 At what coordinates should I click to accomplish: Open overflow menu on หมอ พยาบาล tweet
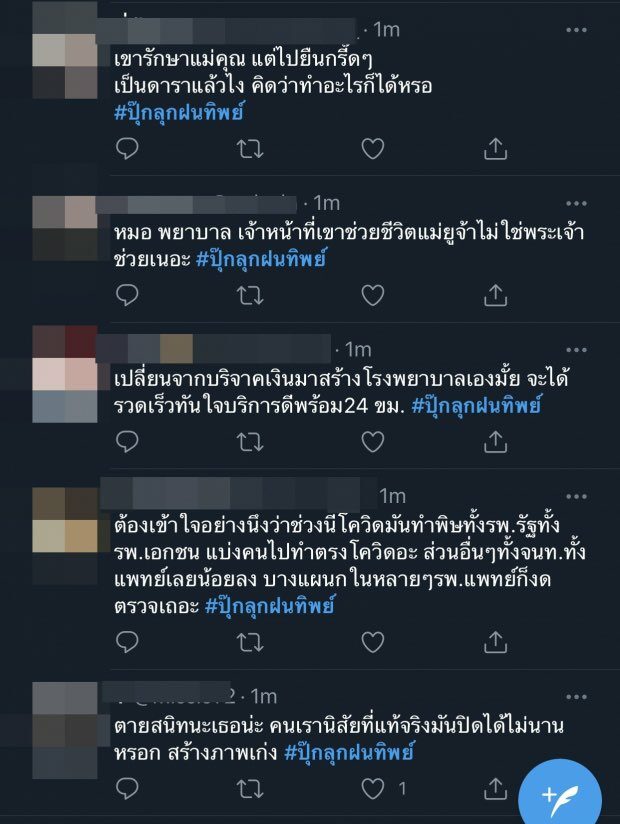tap(577, 204)
